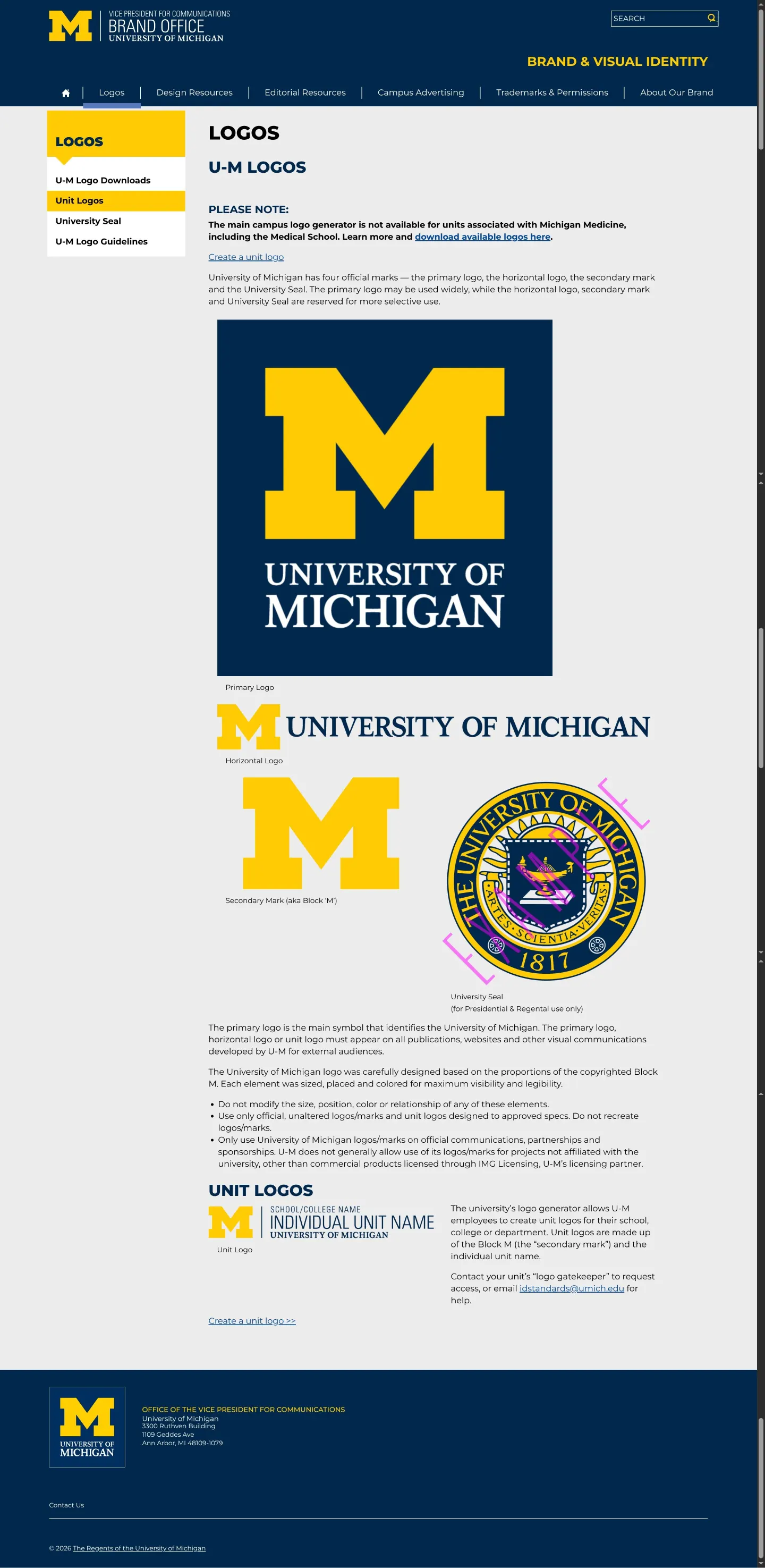Open Editorial Resources in the navigation
This screenshot has width=765, height=1568.
click(305, 92)
